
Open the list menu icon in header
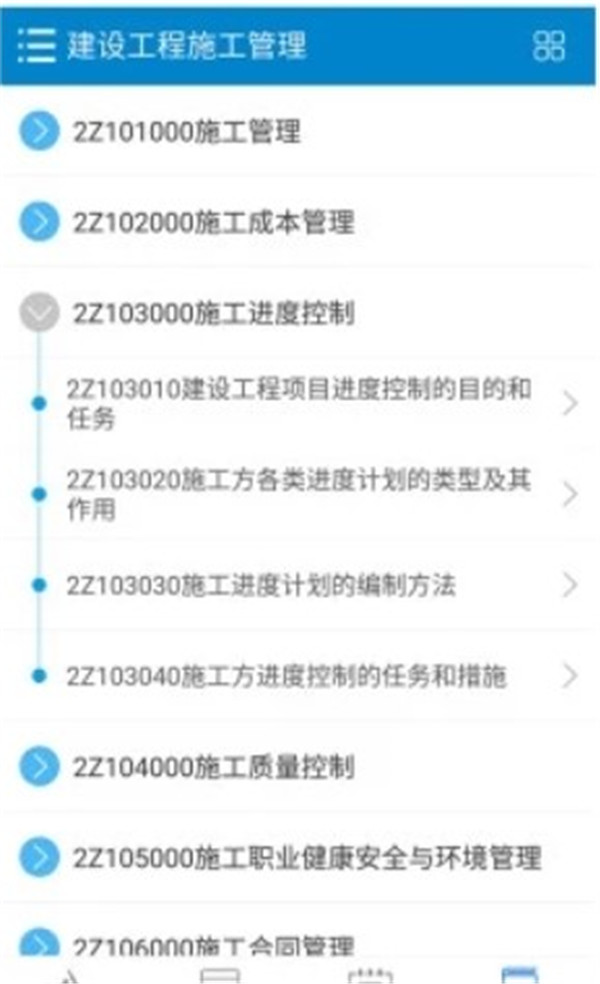(x=36, y=45)
